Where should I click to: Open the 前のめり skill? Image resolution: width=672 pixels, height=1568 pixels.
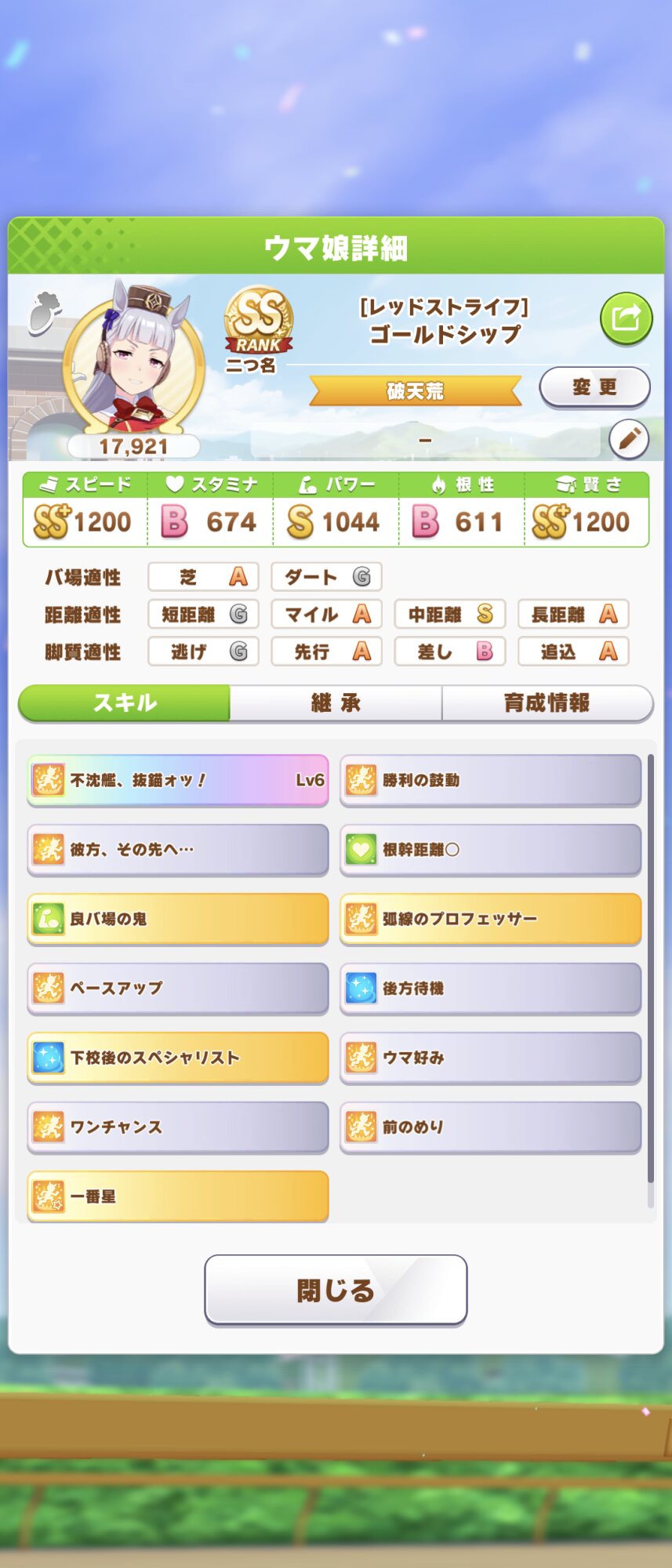click(x=490, y=1127)
